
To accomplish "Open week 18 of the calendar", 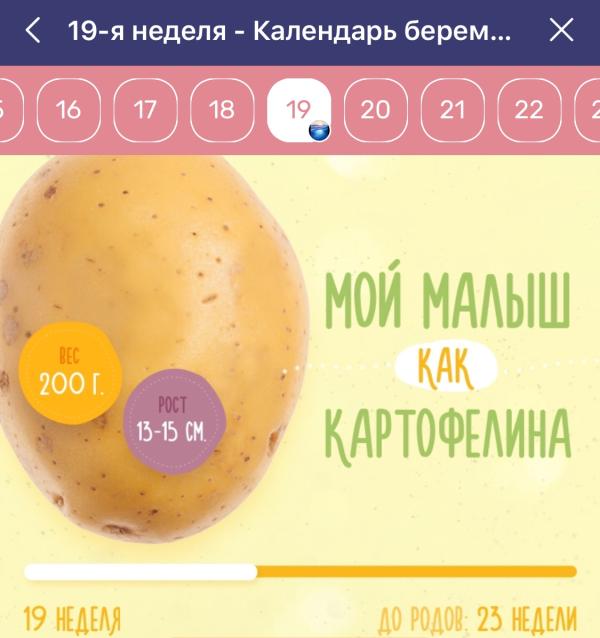I will coord(222,110).
